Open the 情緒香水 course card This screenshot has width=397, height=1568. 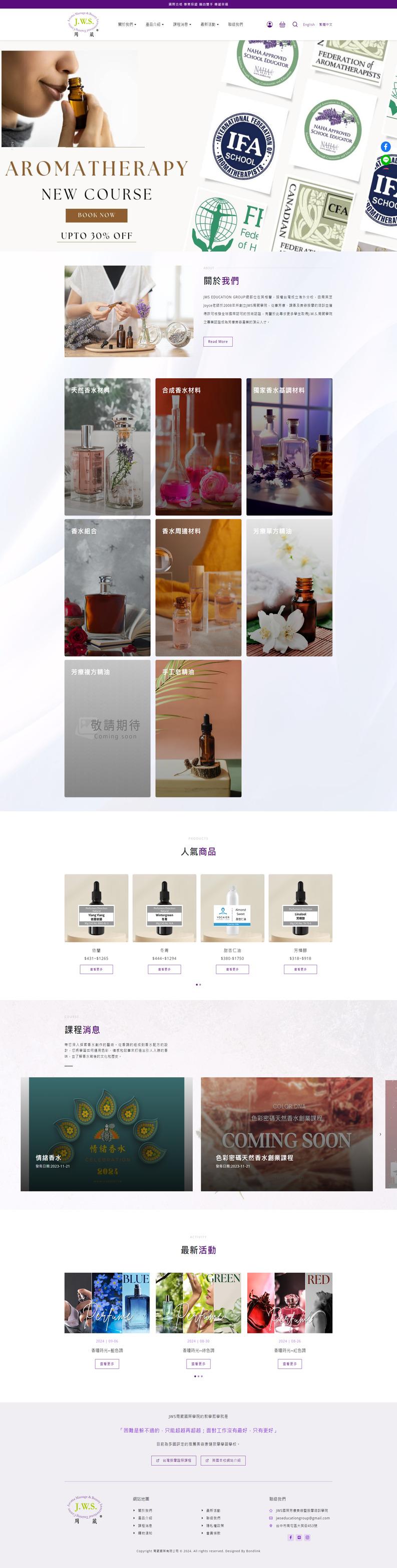tap(107, 1134)
